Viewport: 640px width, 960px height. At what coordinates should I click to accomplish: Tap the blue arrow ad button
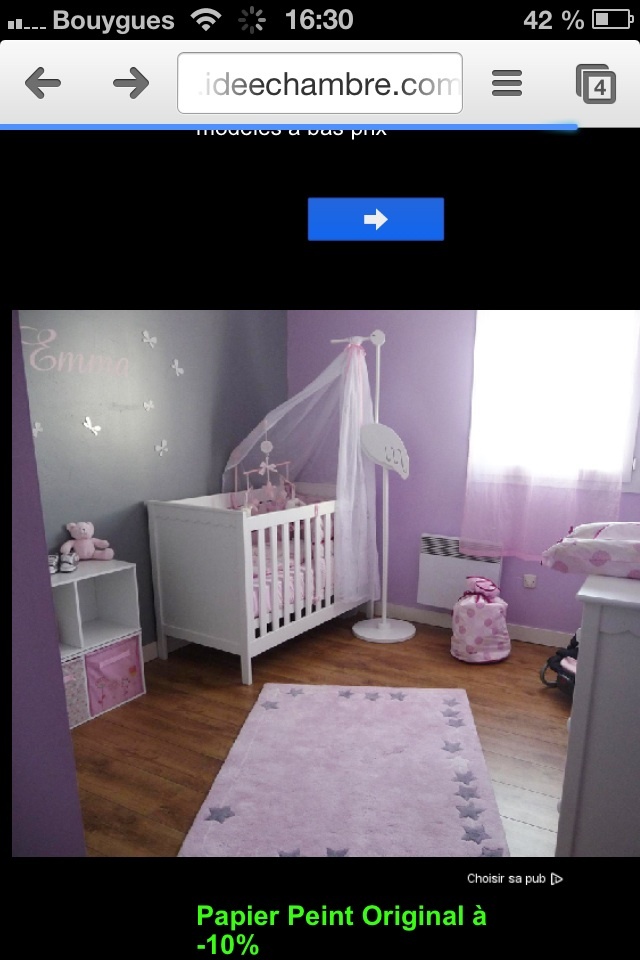pos(375,219)
